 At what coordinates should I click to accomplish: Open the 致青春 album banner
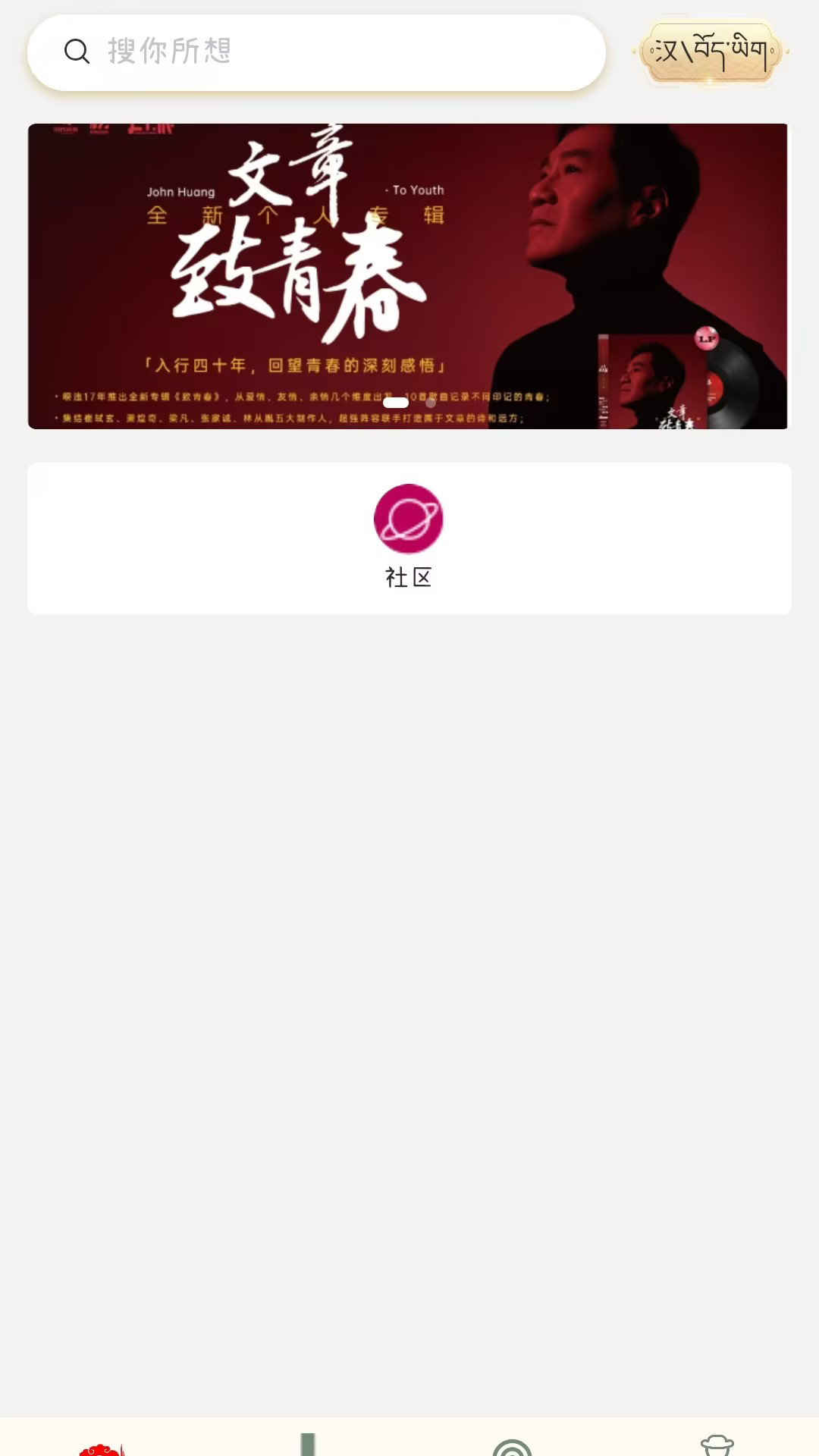tap(408, 276)
